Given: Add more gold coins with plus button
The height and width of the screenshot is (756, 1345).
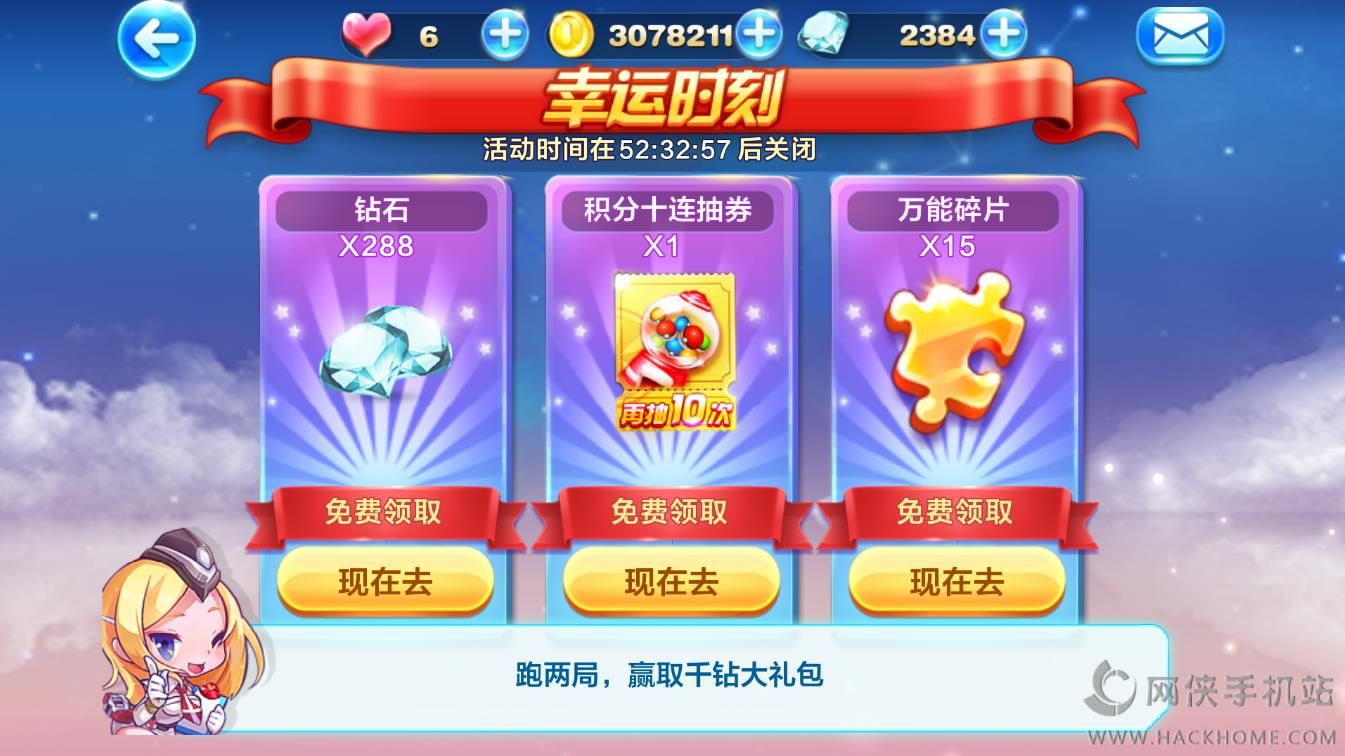Looking at the screenshot, I should [759, 35].
